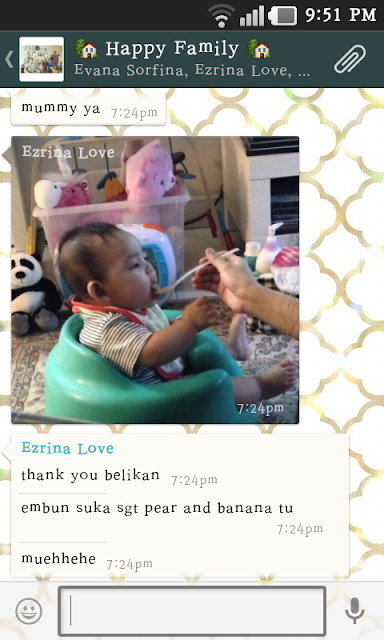Record a voice message with the microphone

coord(355,611)
